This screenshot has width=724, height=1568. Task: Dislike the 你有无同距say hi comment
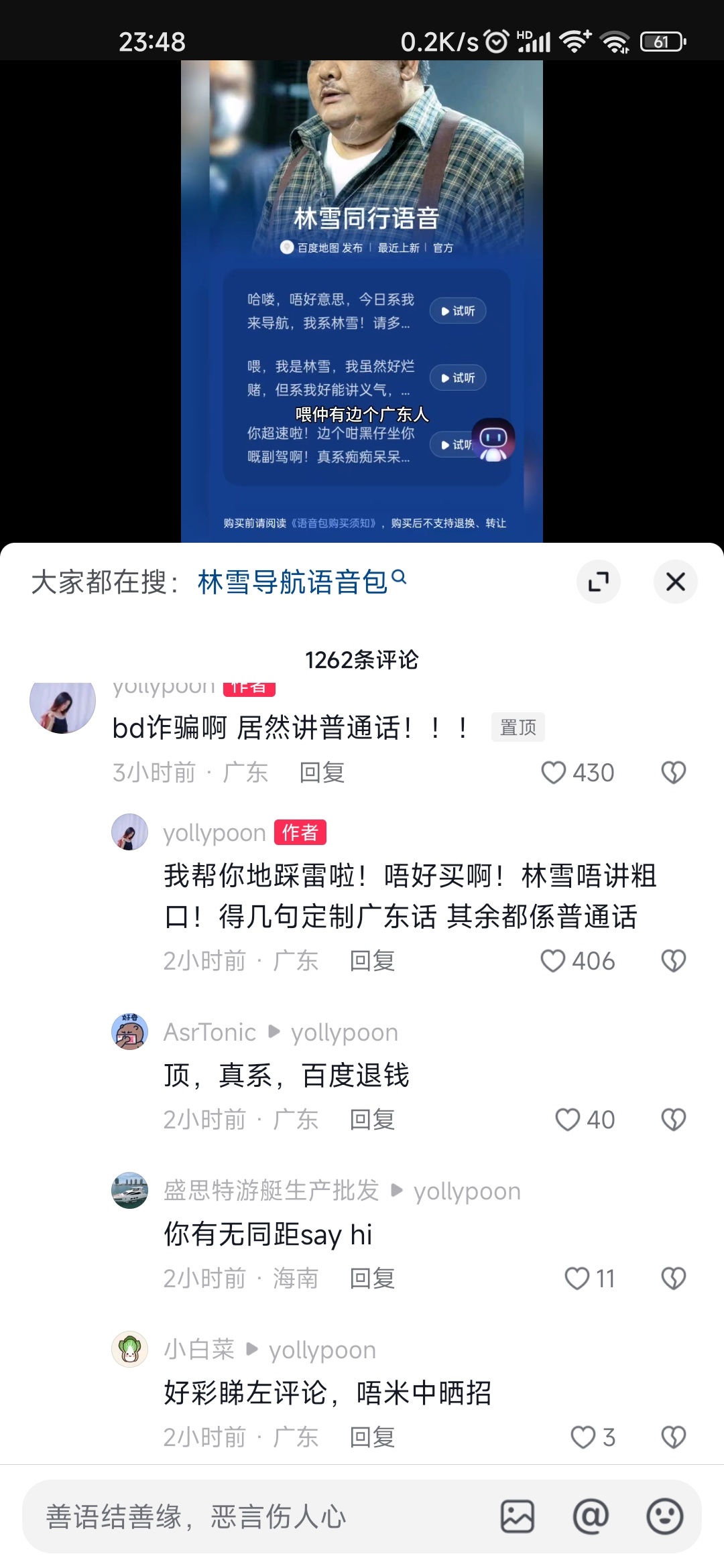click(x=673, y=1279)
